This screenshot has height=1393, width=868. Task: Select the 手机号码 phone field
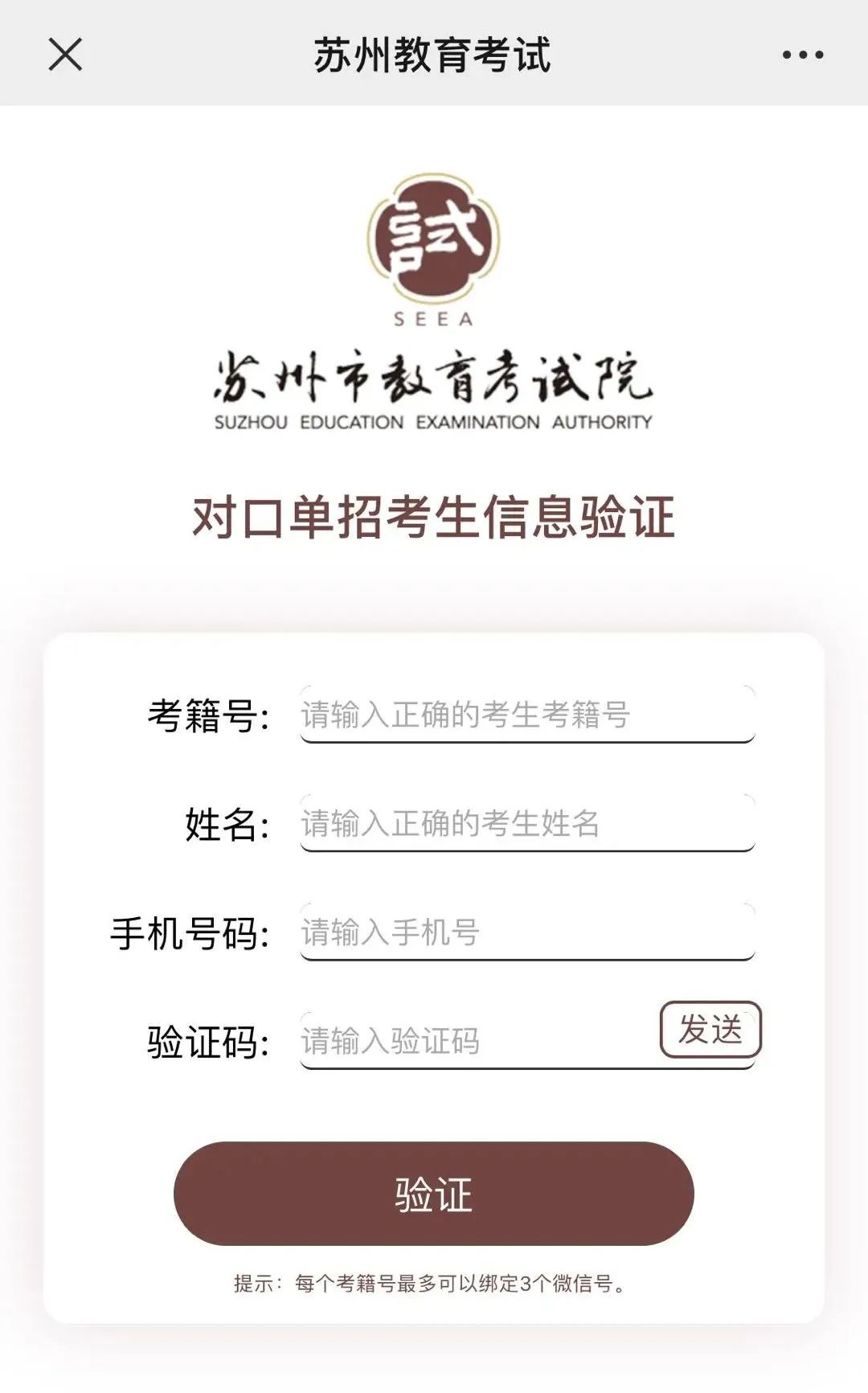tap(526, 932)
